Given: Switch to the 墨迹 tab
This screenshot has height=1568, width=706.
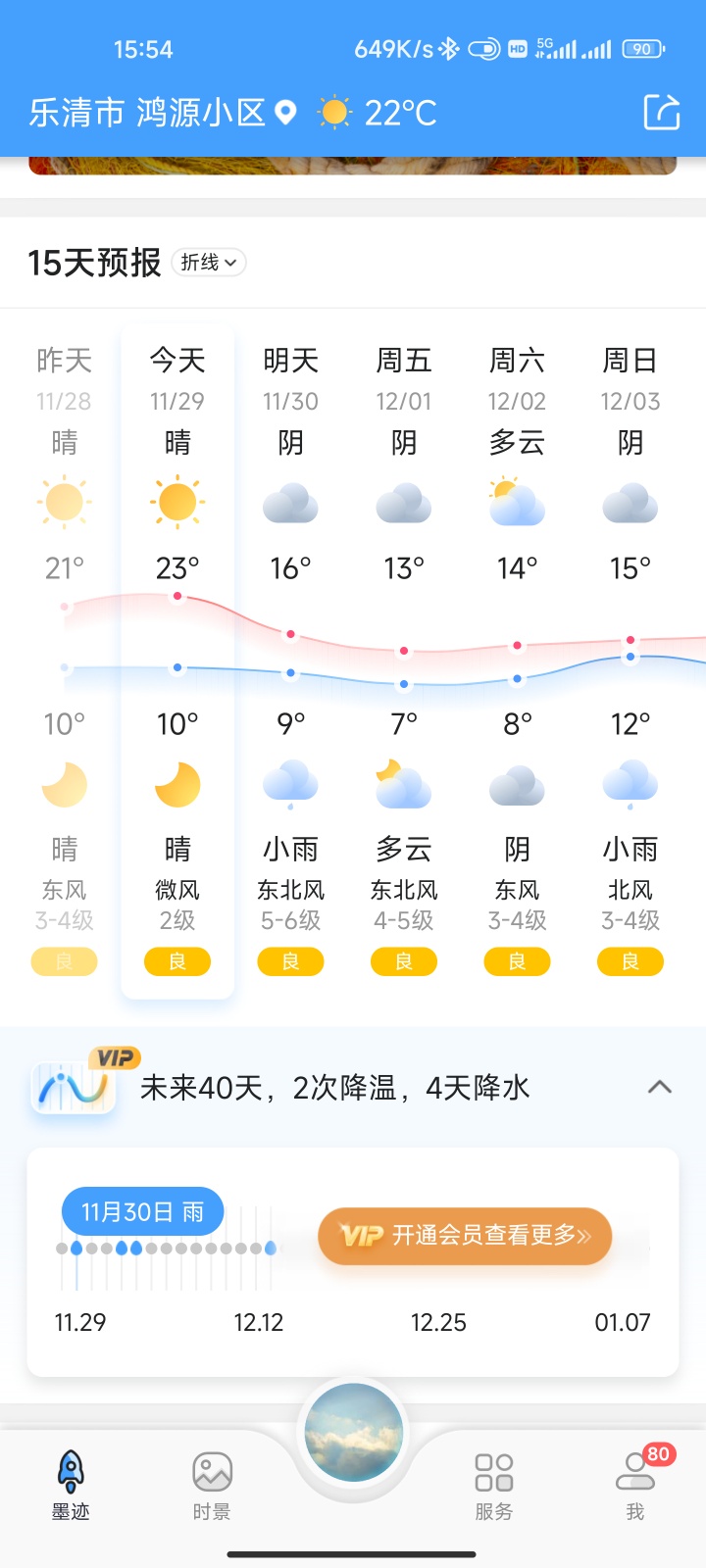Looking at the screenshot, I should click(x=71, y=1485).
